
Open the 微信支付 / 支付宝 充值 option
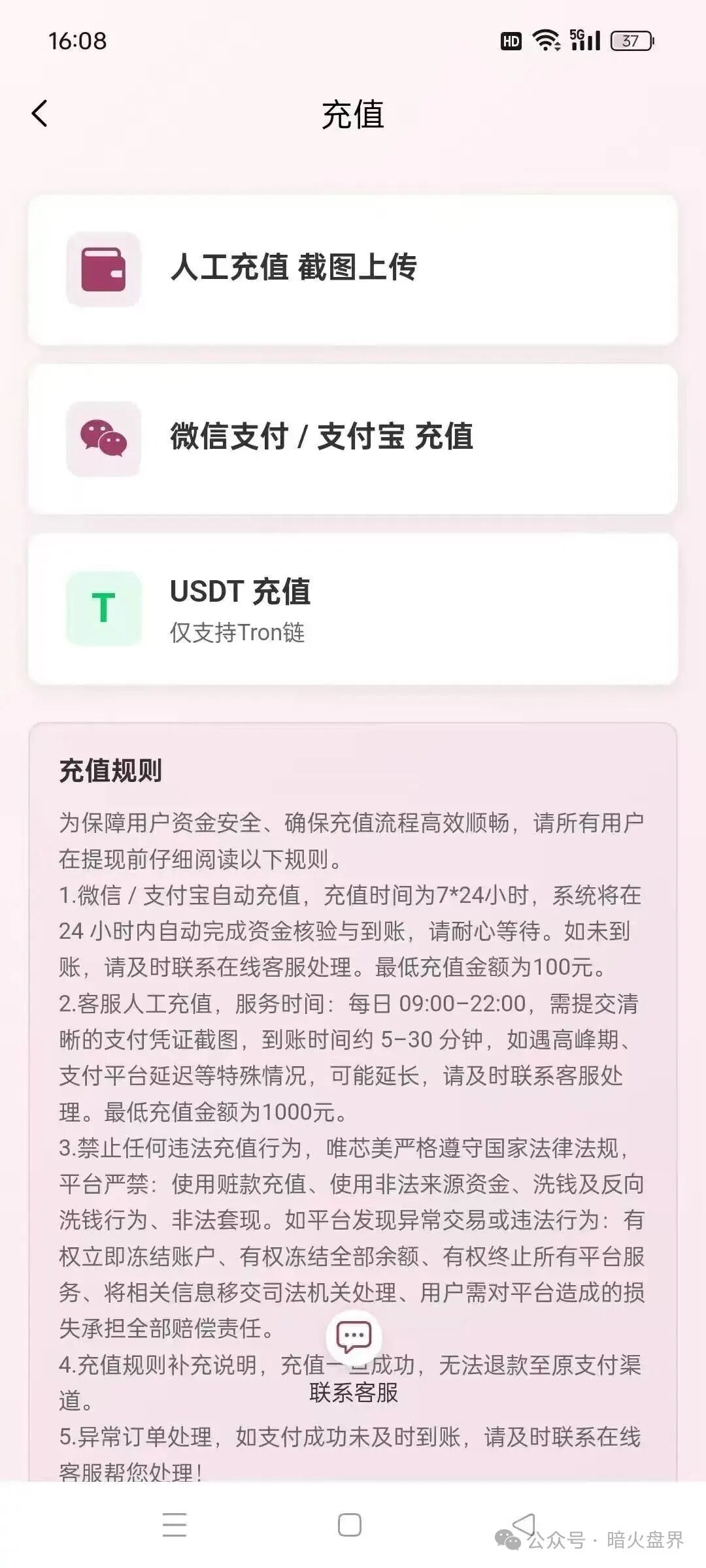coord(353,438)
